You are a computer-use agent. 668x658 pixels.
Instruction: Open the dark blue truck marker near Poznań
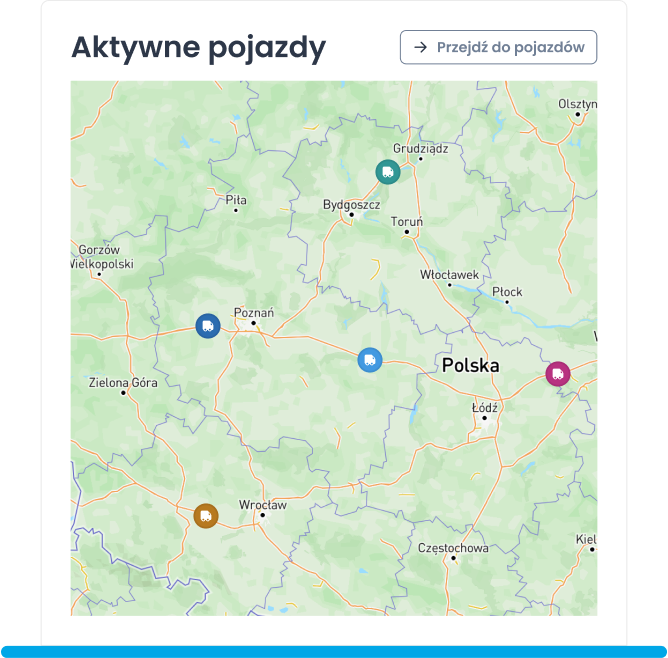(208, 325)
